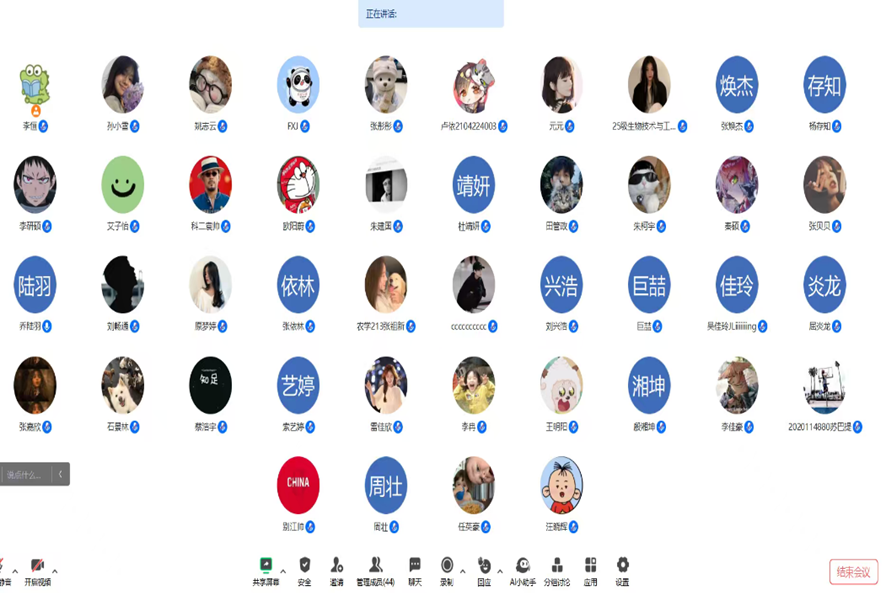Viewport: 886px width, 593px height.
Task: Select participant tile 周壮
Action: point(386,485)
